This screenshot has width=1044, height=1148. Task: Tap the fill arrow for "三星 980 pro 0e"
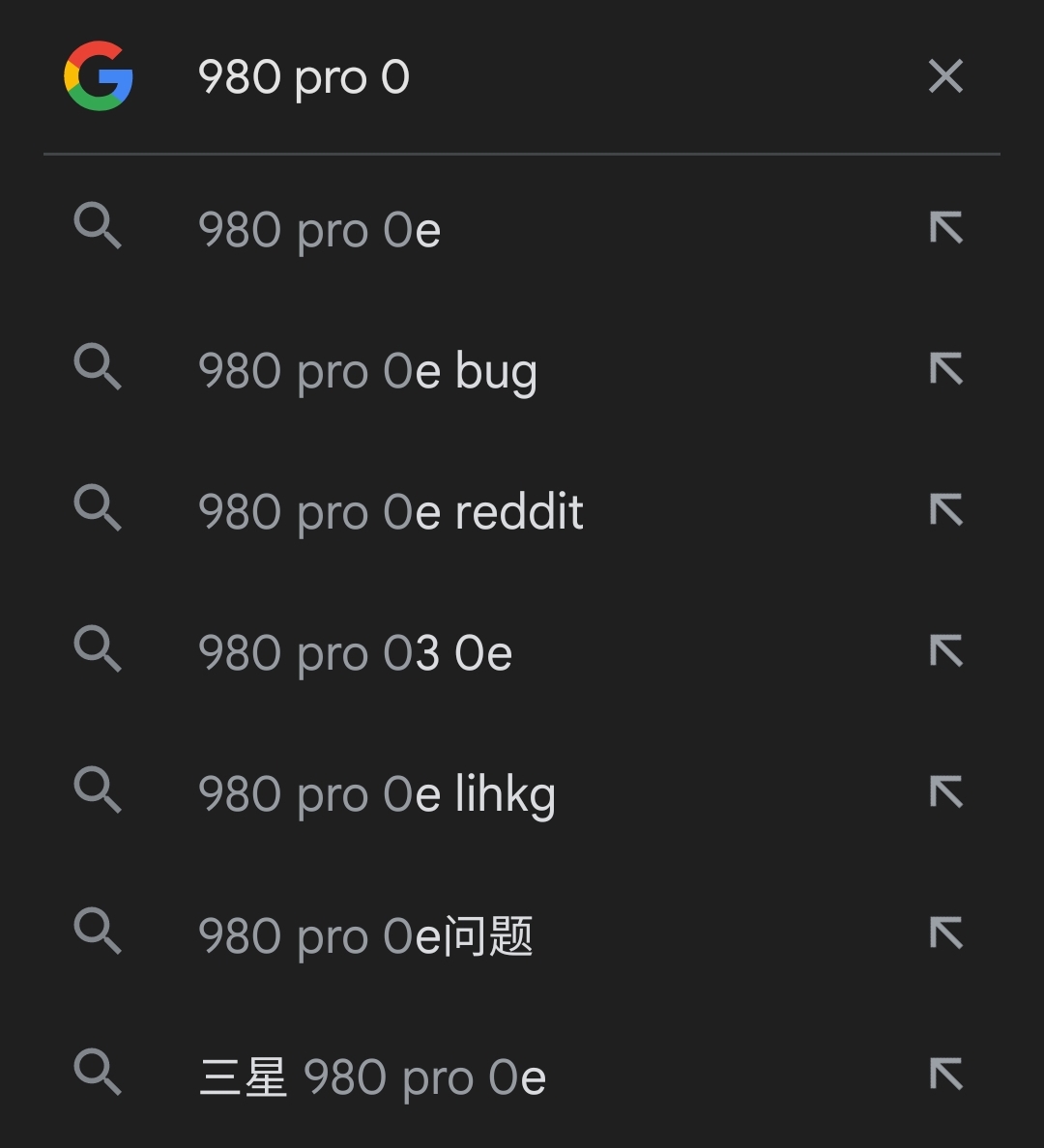point(945,1075)
